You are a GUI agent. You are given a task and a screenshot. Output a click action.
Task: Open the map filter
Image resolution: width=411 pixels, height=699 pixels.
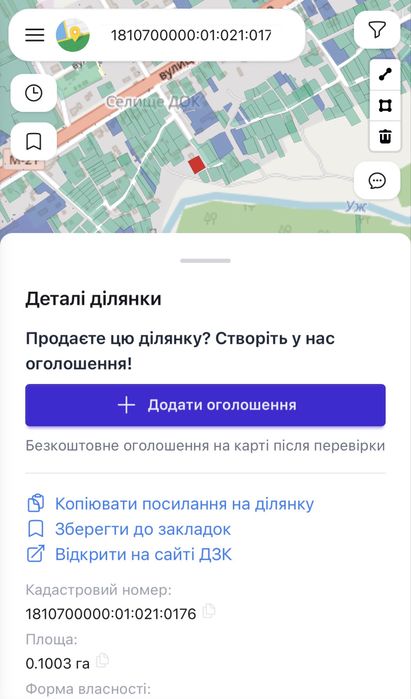tap(377, 30)
